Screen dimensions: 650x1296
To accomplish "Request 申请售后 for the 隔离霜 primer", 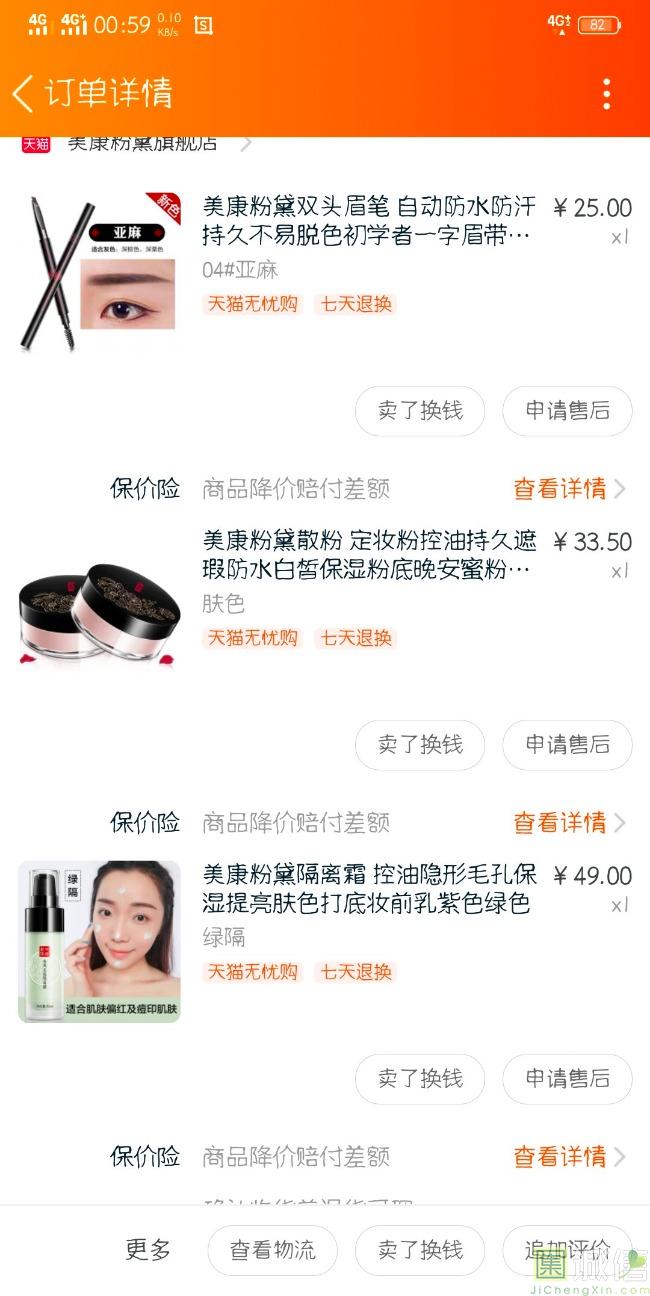I will (x=567, y=1079).
